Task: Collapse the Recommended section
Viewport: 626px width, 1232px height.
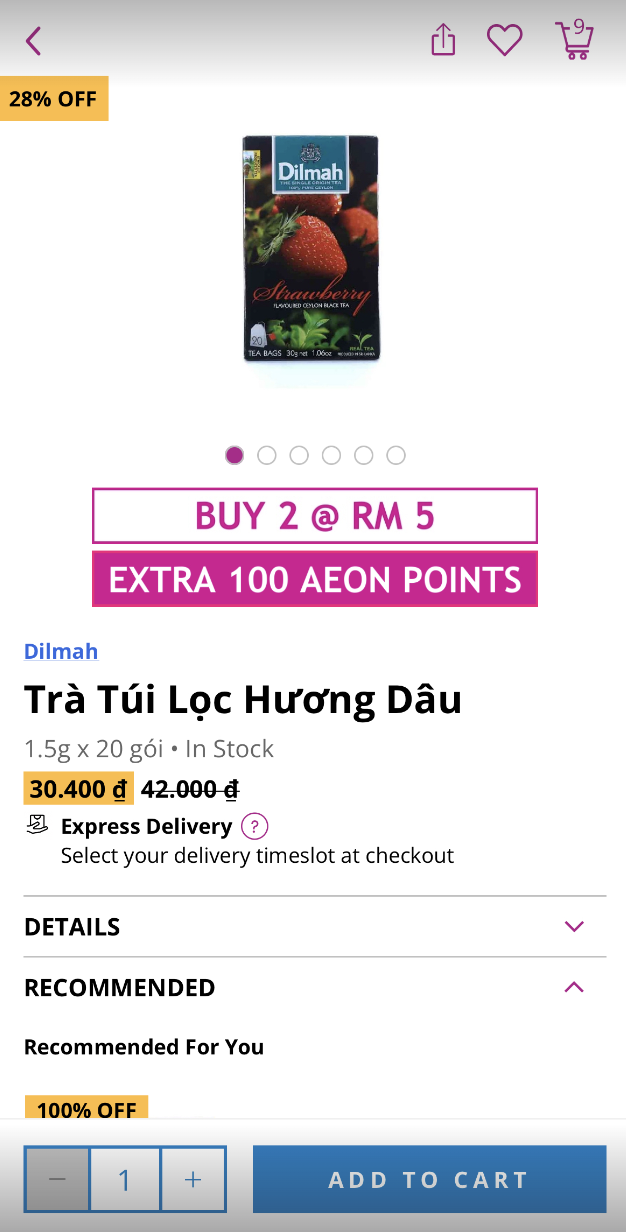Action: click(x=574, y=988)
